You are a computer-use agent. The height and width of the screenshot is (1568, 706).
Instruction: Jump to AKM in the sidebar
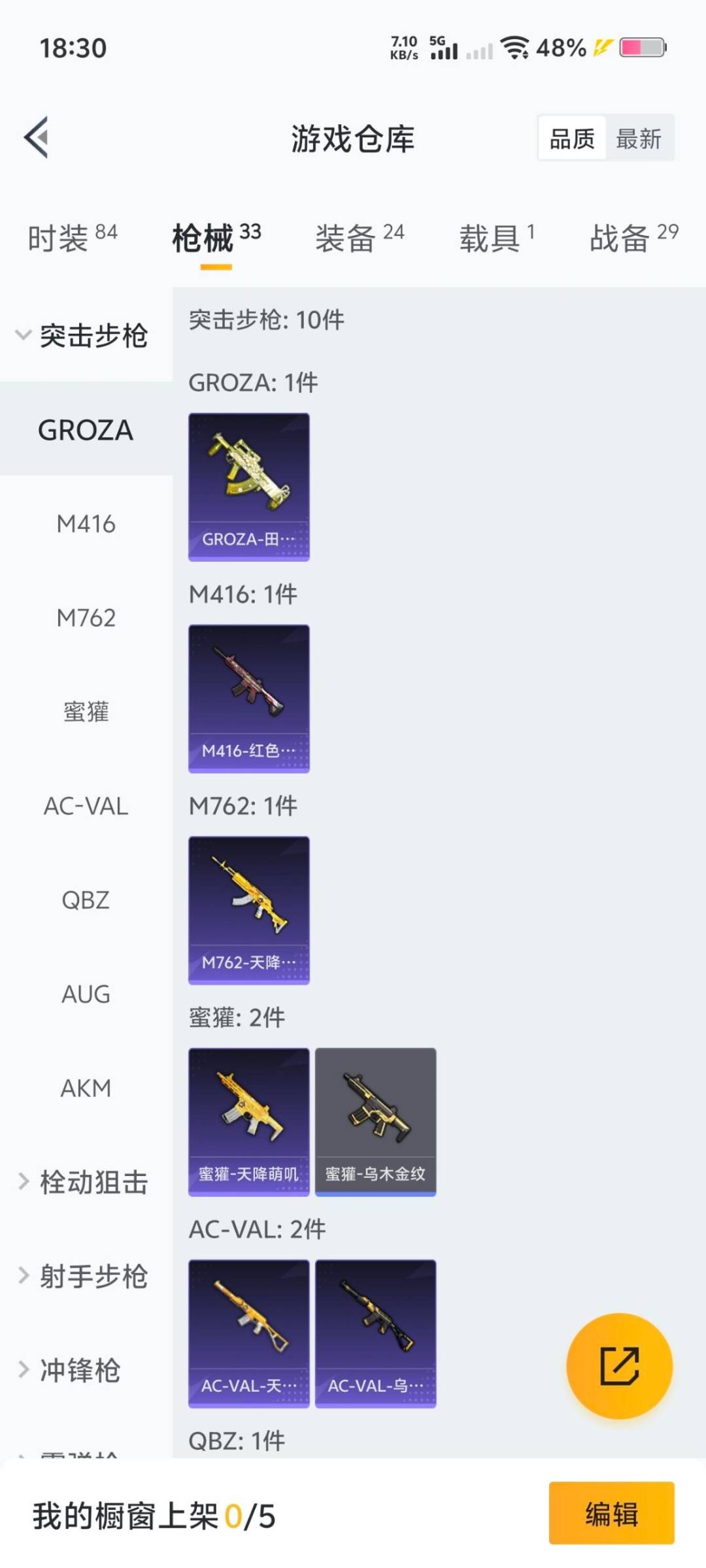86,1088
